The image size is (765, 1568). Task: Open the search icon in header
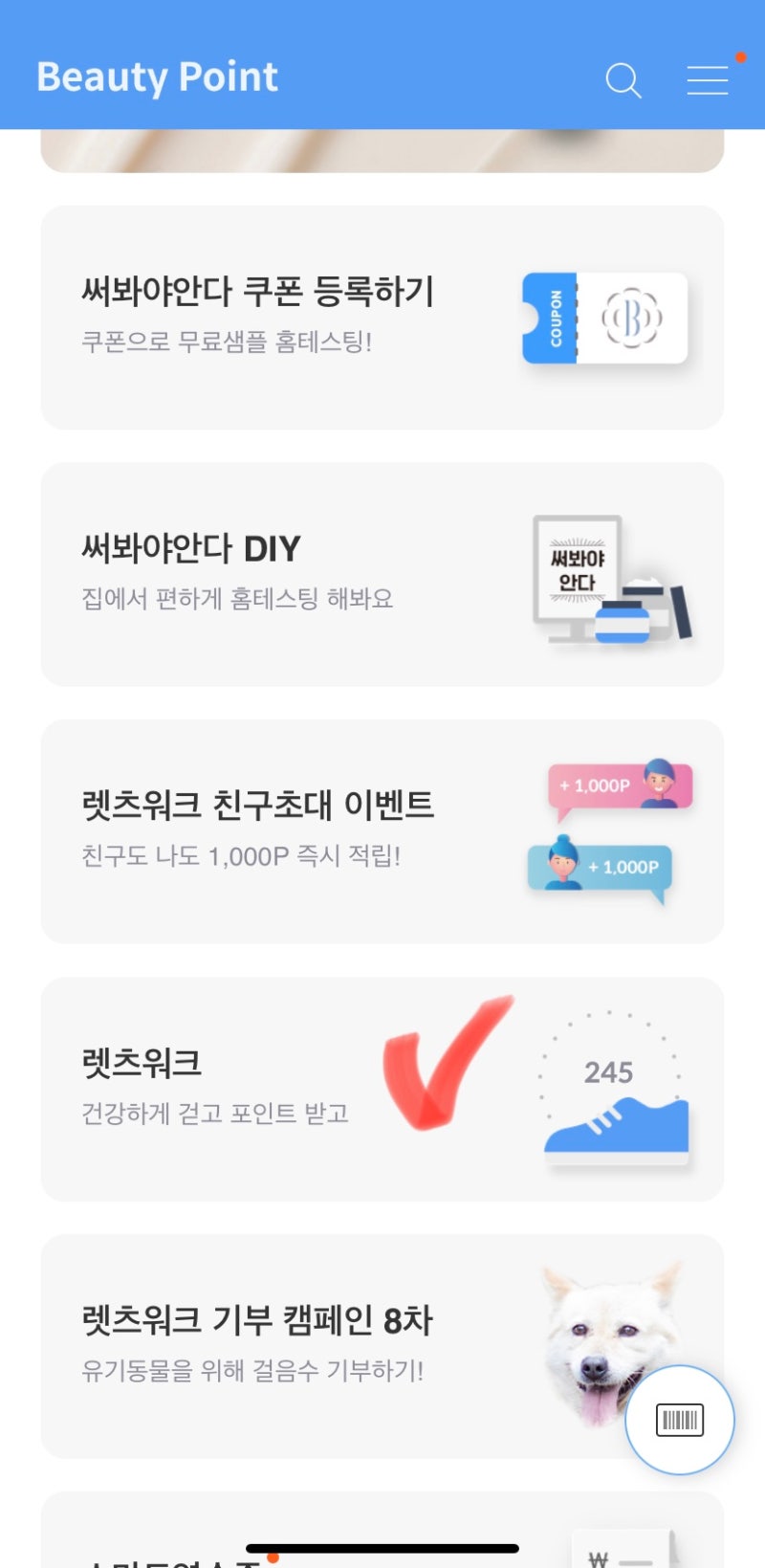623,81
